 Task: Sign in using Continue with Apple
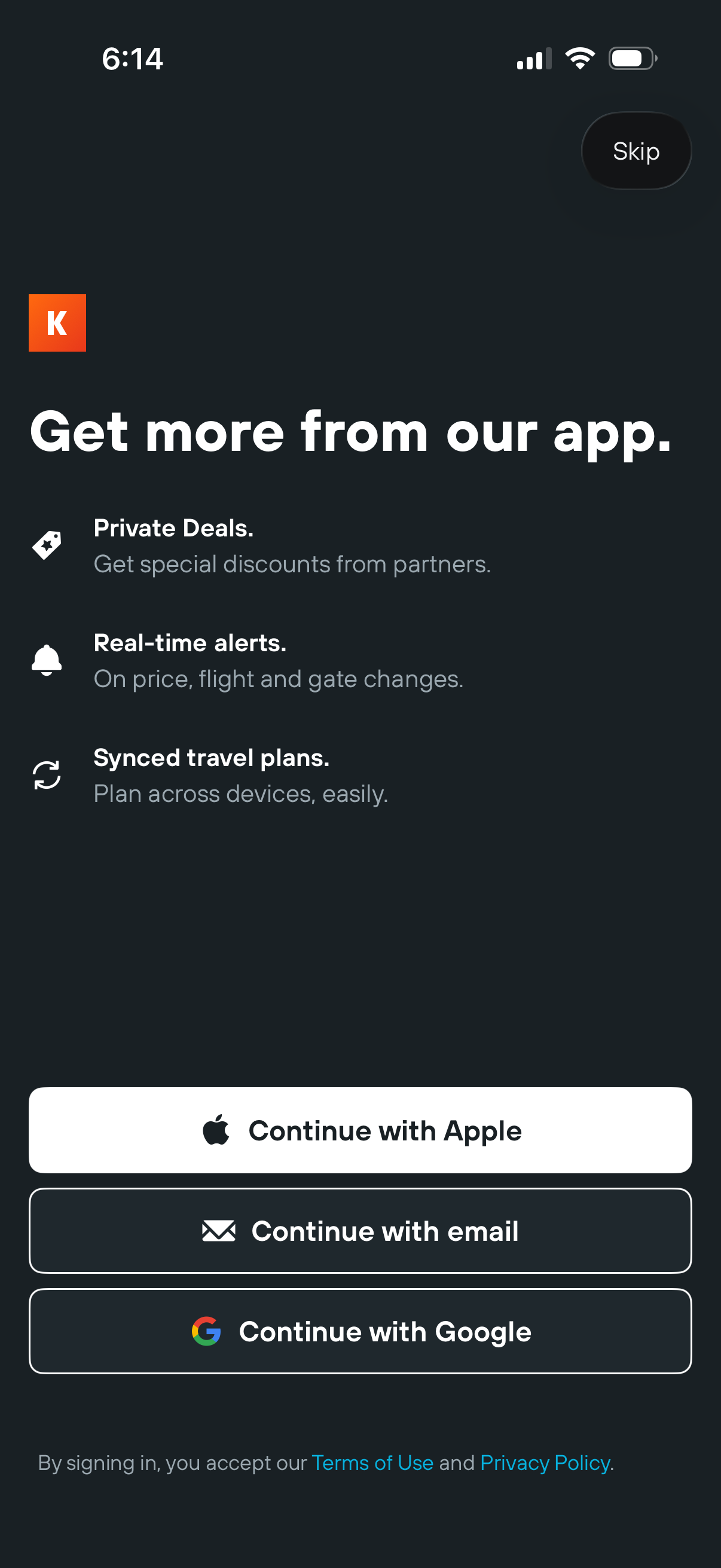pyautogui.click(x=360, y=1130)
